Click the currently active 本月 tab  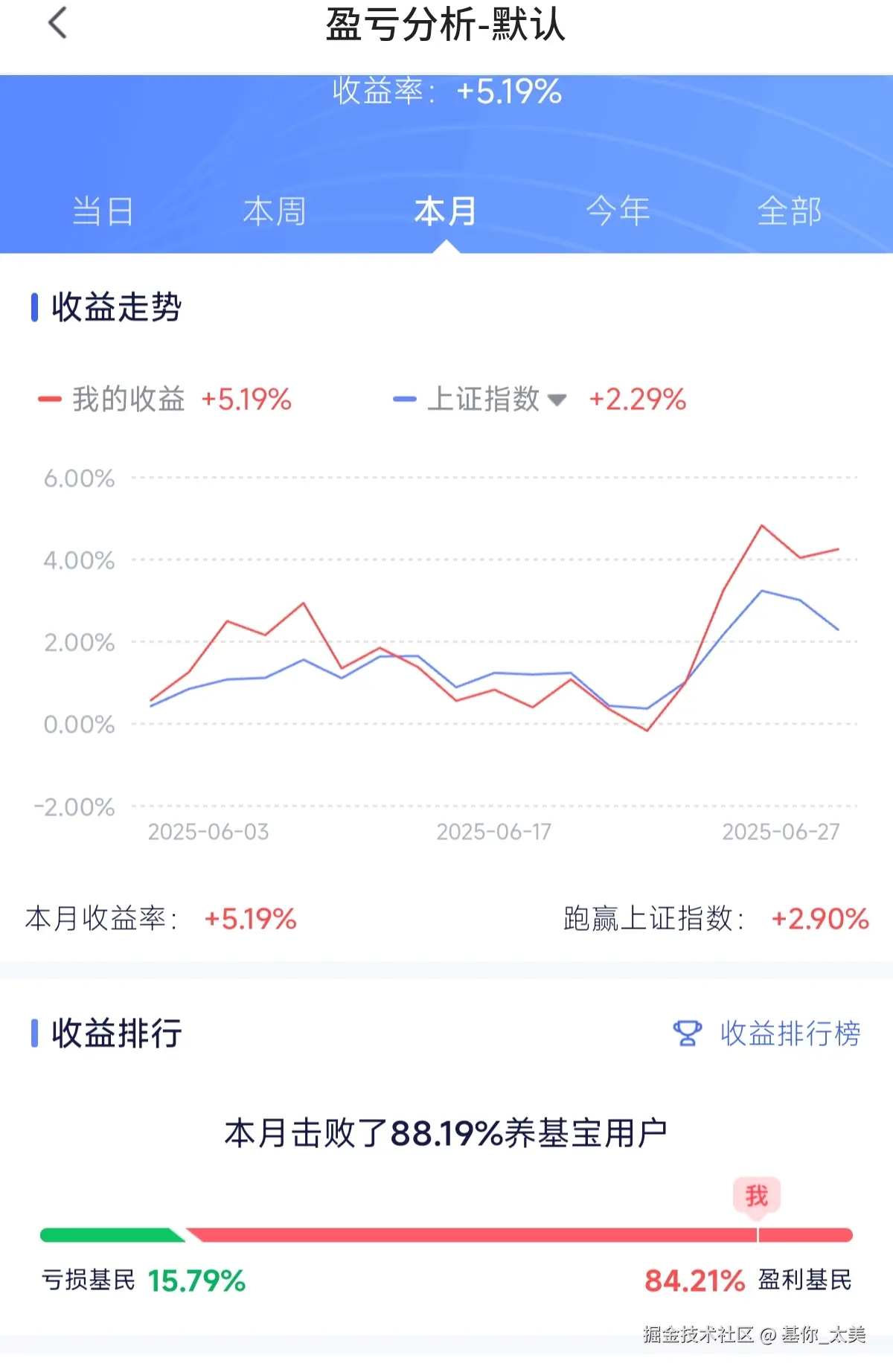click(445, 212)
